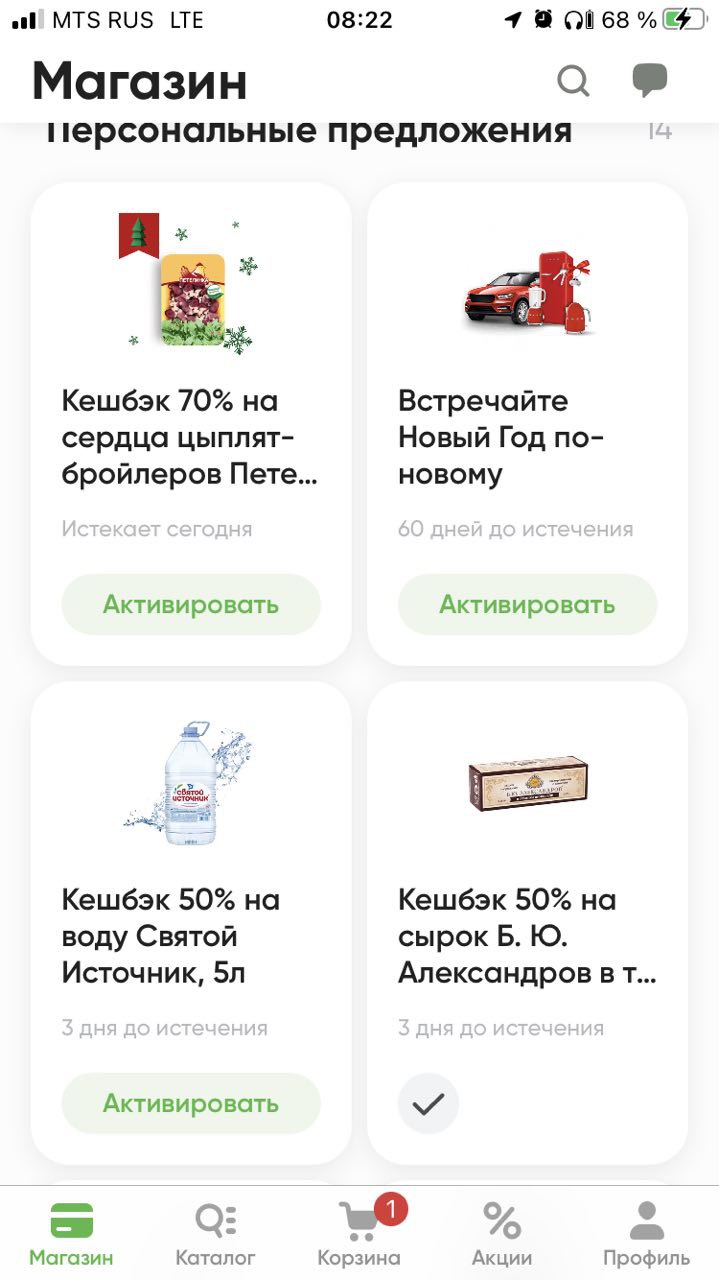Screen dimensions: 719x1280
Task: Switch to the Каталог tab
Action: 215,1235
